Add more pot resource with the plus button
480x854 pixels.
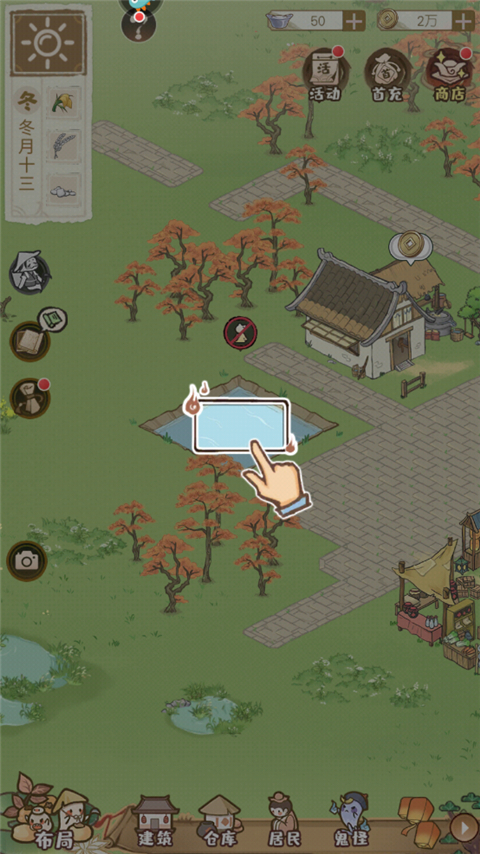click(354, 21)
